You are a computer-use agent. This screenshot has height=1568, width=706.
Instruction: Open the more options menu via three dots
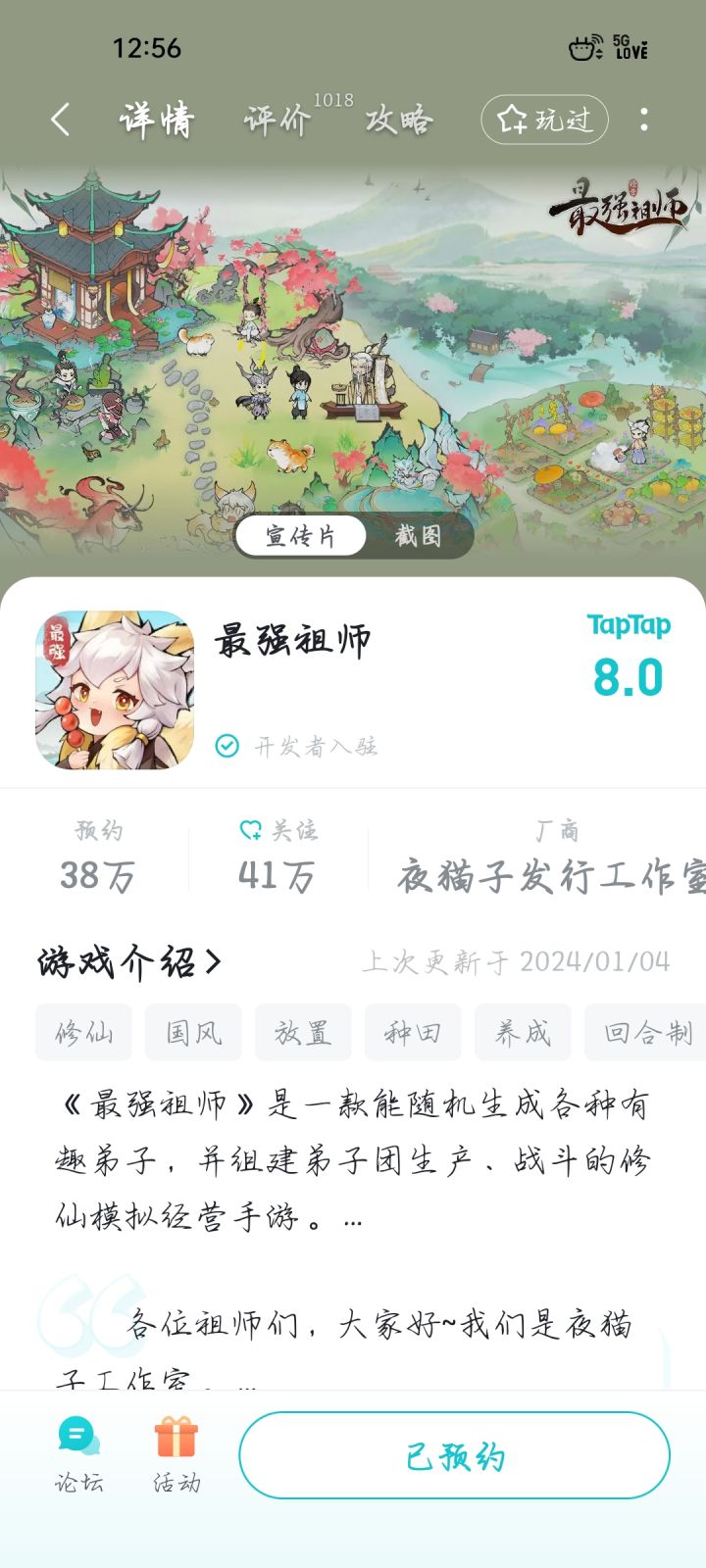(644, 118)
